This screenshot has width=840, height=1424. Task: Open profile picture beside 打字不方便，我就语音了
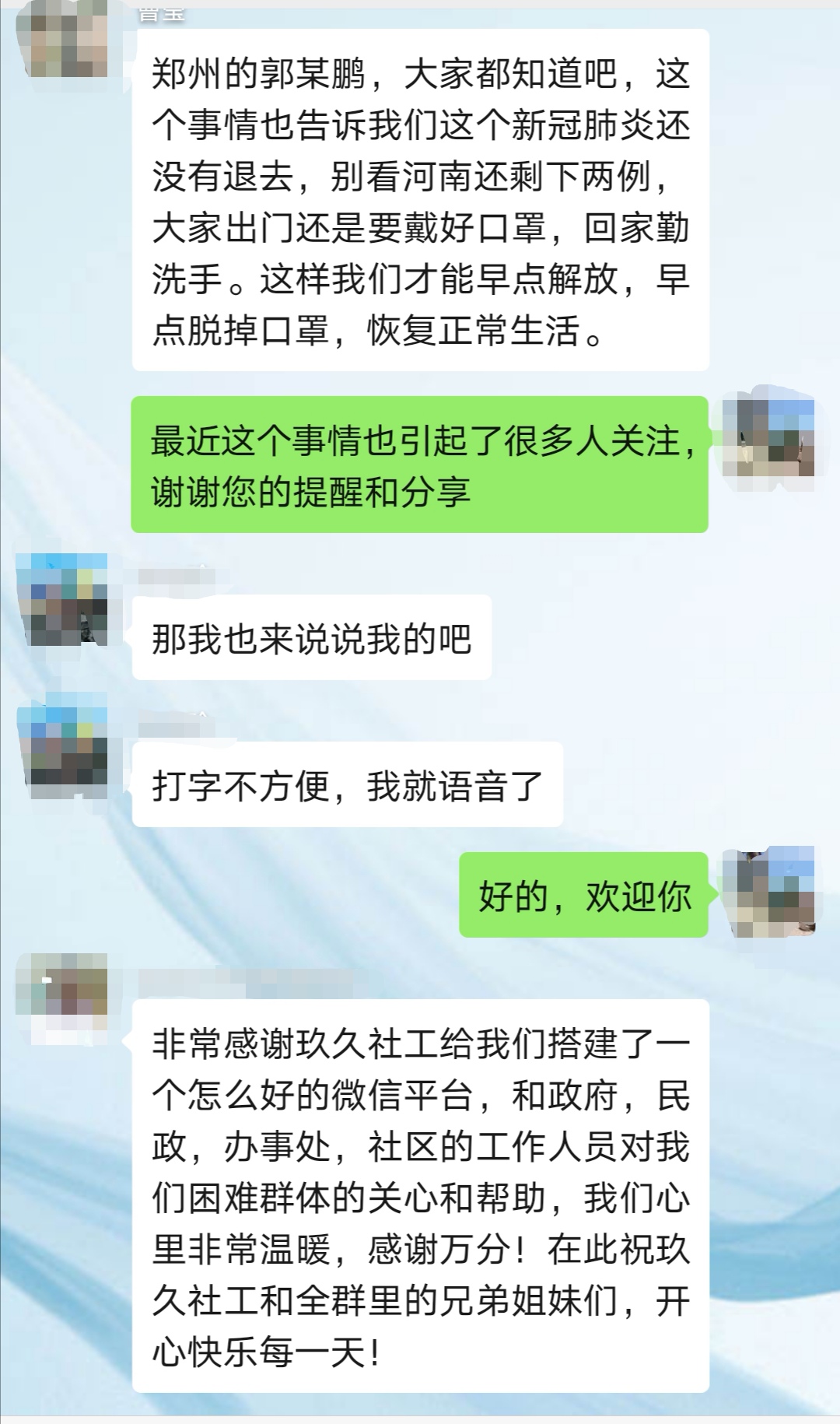click(62, 747)
